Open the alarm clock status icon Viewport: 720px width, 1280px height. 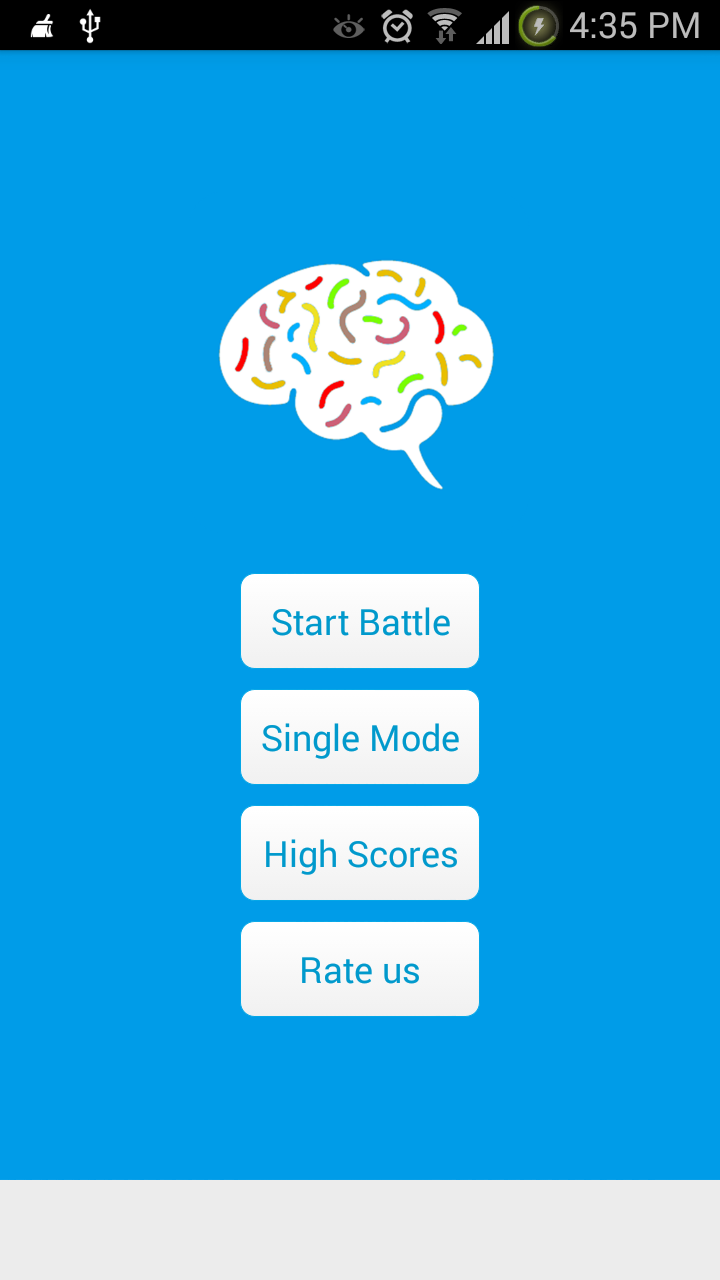[398, 26]
